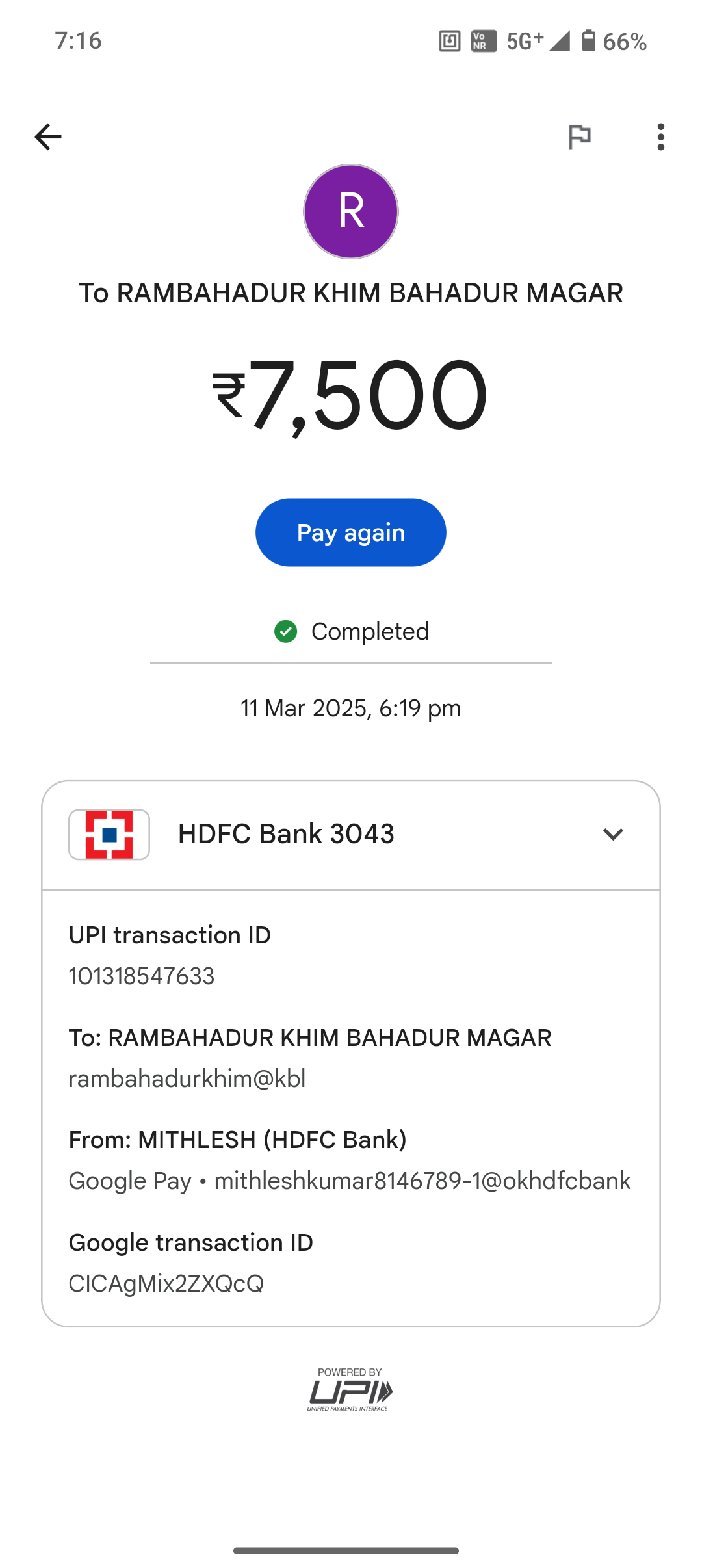The height and width of the screenshot is (1568, 702).
Task: Open the three-dot overflow menu
Action: tap(660, 137)
